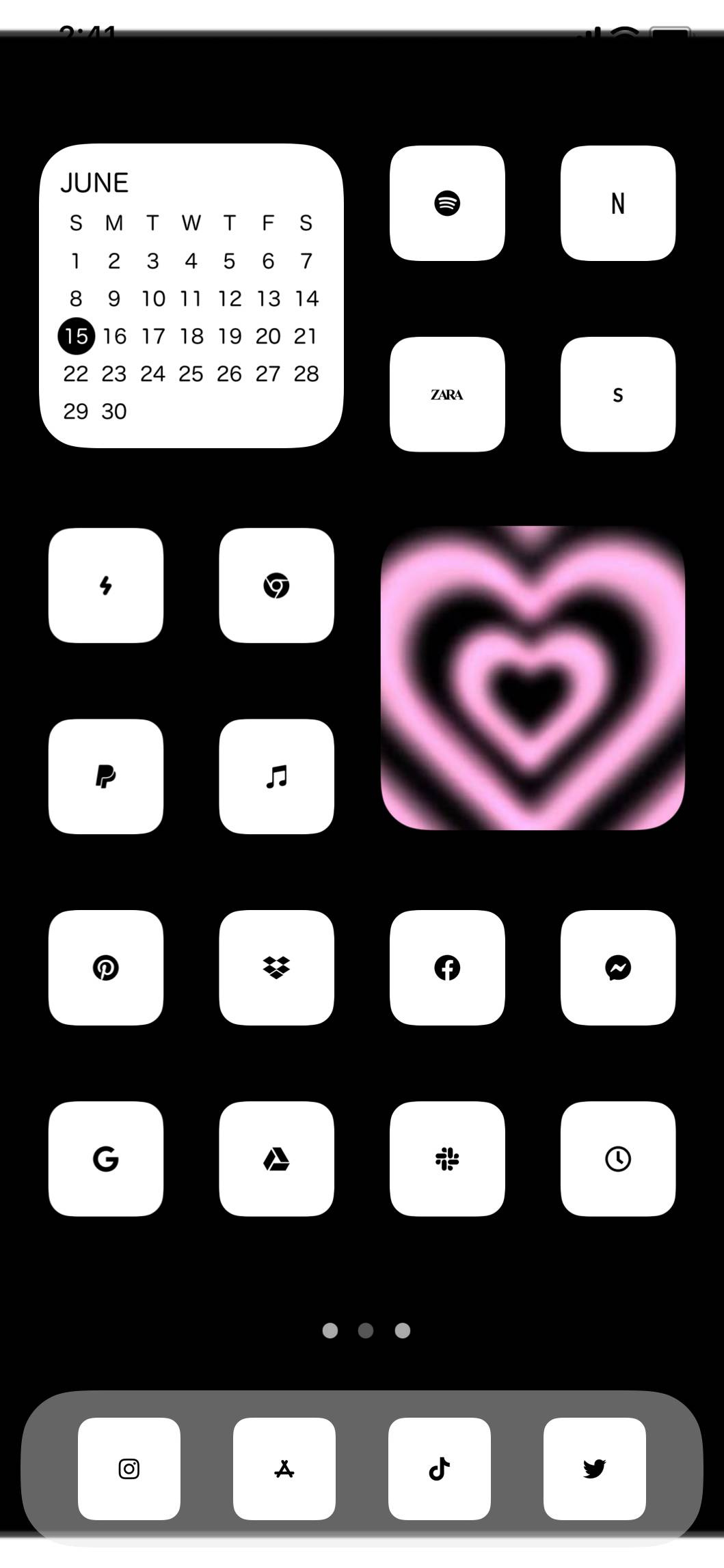Open the Spotify app
Image resolution: width=724 pixels, height=1568 pixels.
[447, 203]
